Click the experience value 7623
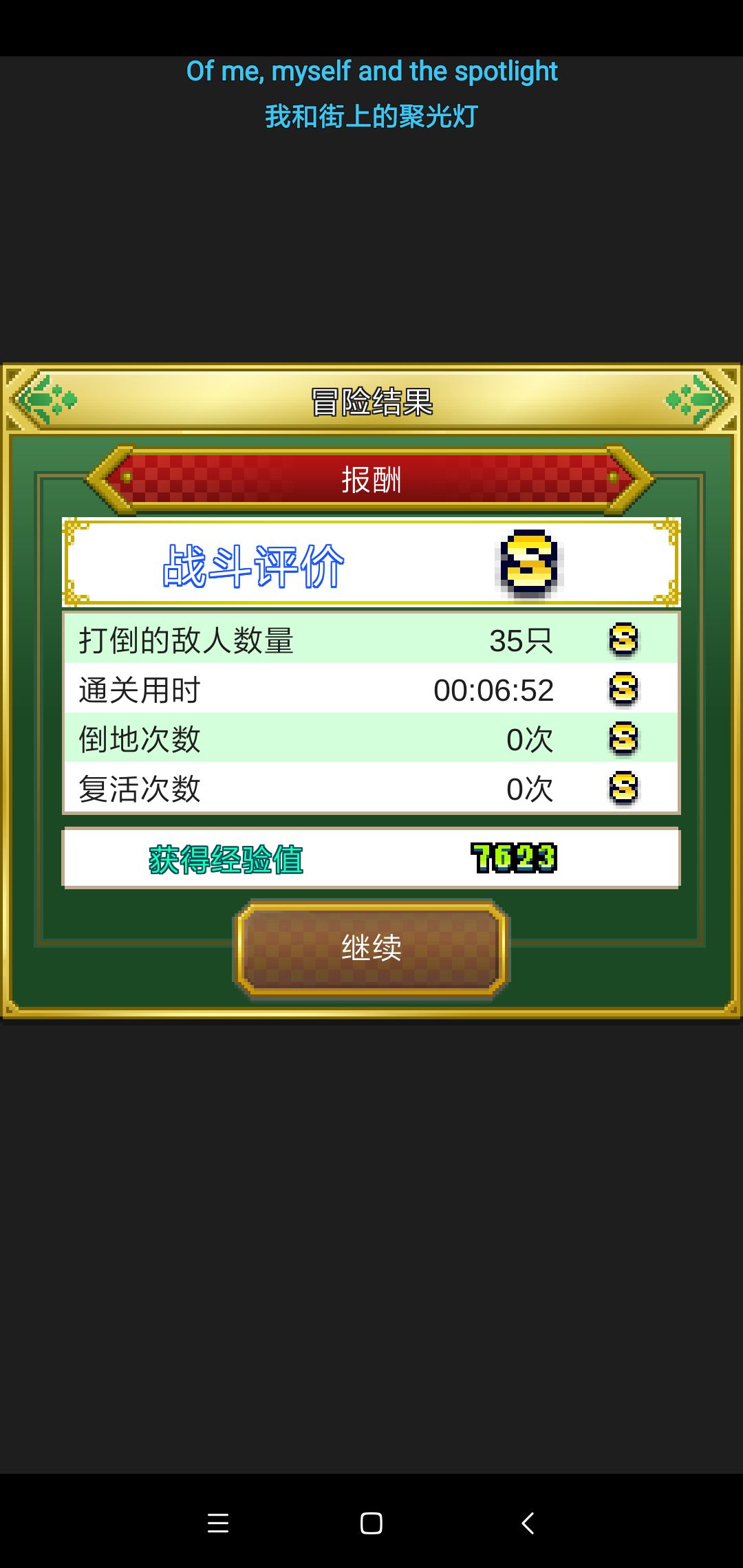The height and width of the screenshot is (1568, 743). click(514, 858)
